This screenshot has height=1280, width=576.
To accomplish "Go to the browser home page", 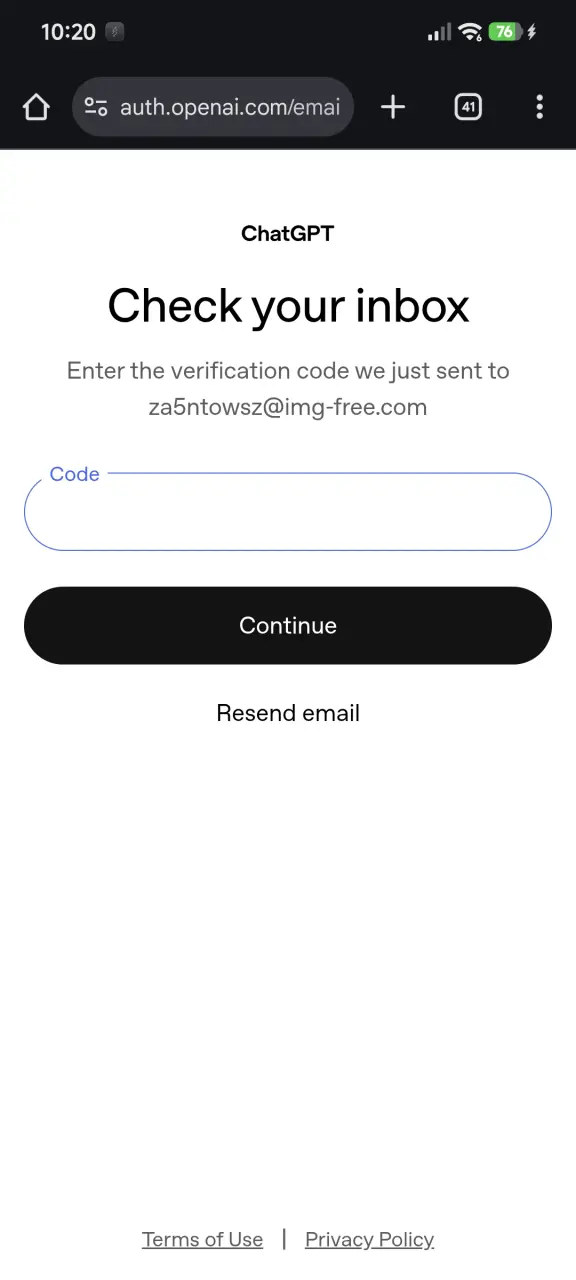I will [x=36, y=107].
